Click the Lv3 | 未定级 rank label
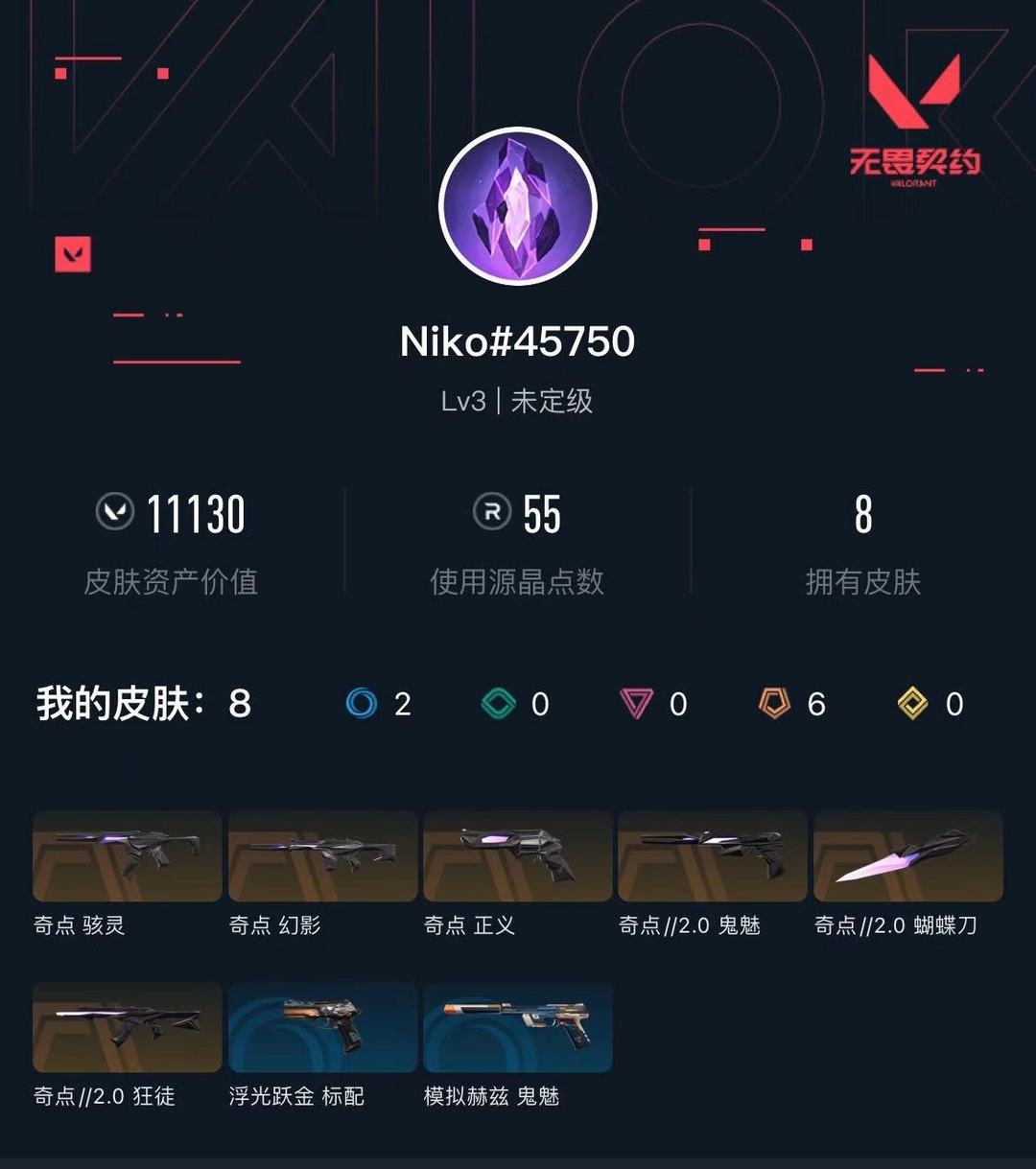This screenshot has height=1169, width=1036. point(518,402)
